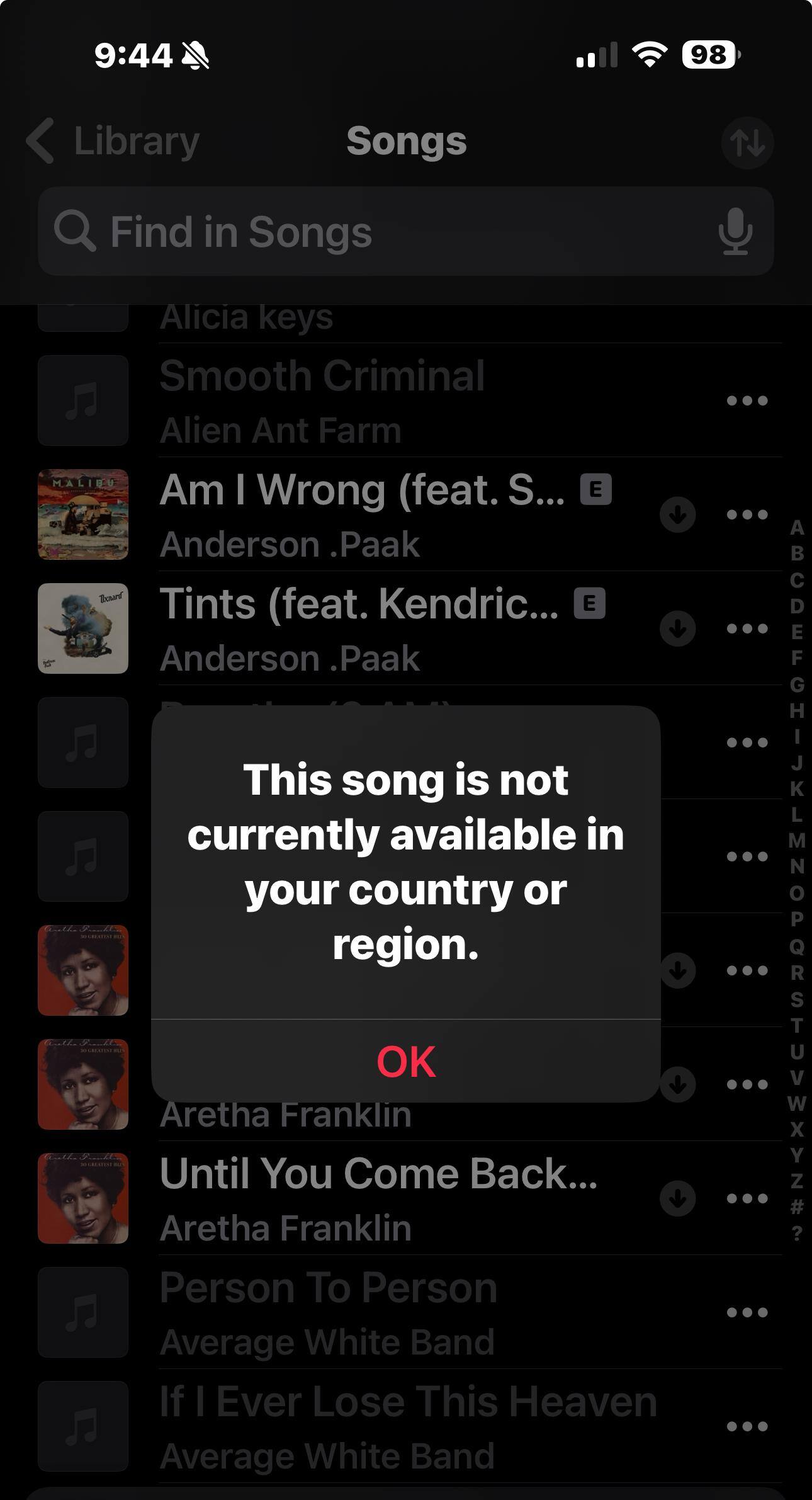Open more options for Am I Wrong
The height and width of the screenshot is (1500, 812).
pyautogui.click(x=747, y=514)
